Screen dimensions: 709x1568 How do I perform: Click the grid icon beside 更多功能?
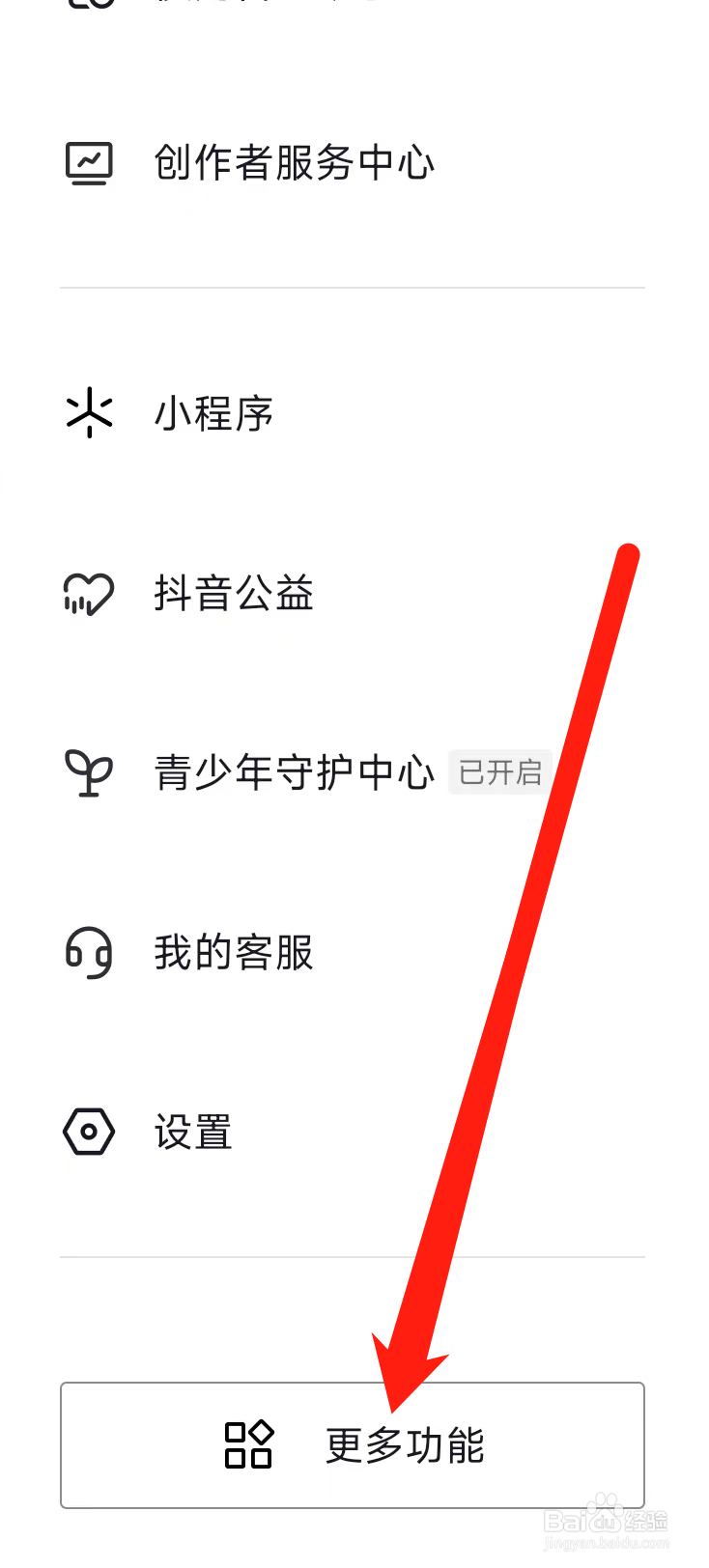[248, 1445]
